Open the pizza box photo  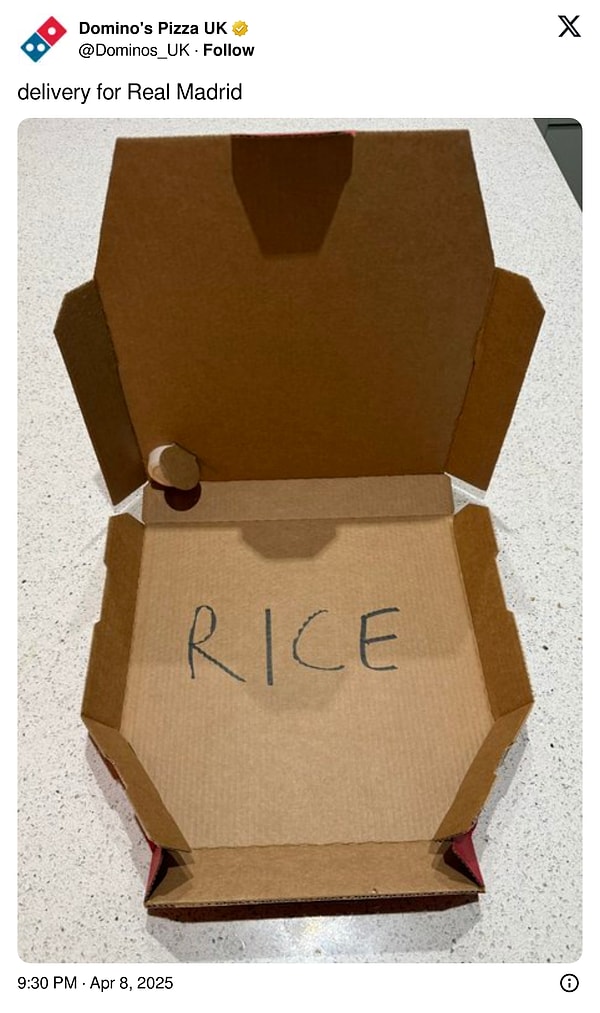[300, 540]
